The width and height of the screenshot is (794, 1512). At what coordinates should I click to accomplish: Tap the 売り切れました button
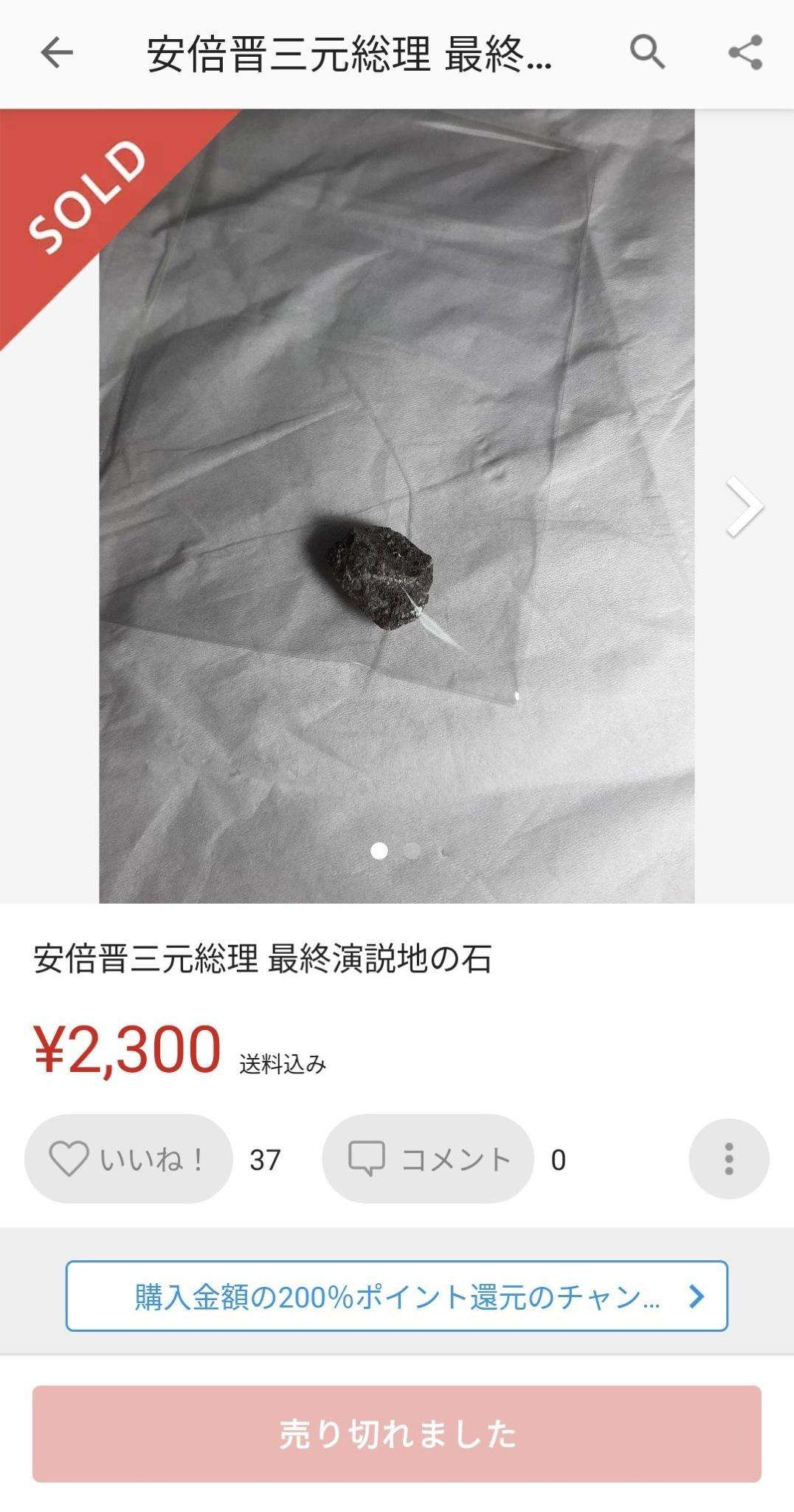(397, 1434)
